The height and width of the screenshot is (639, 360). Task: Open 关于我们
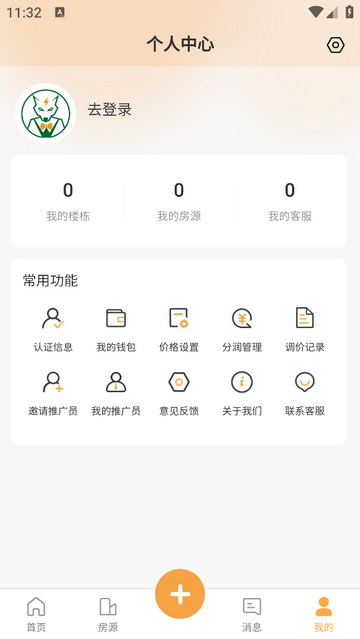pyautogui.click(x=242, y=393)
